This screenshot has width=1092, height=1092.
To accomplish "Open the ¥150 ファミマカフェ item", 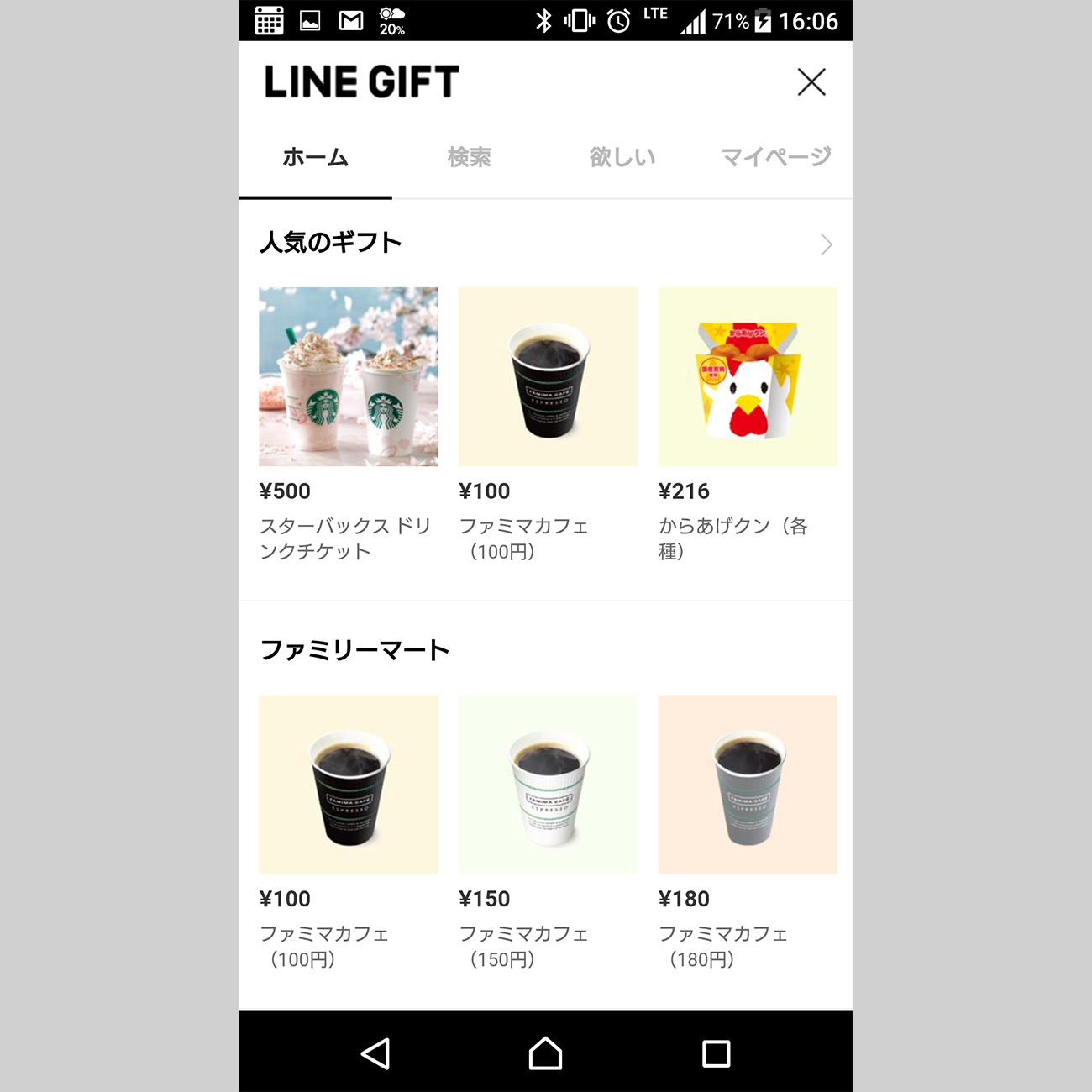I will [548, 785].
